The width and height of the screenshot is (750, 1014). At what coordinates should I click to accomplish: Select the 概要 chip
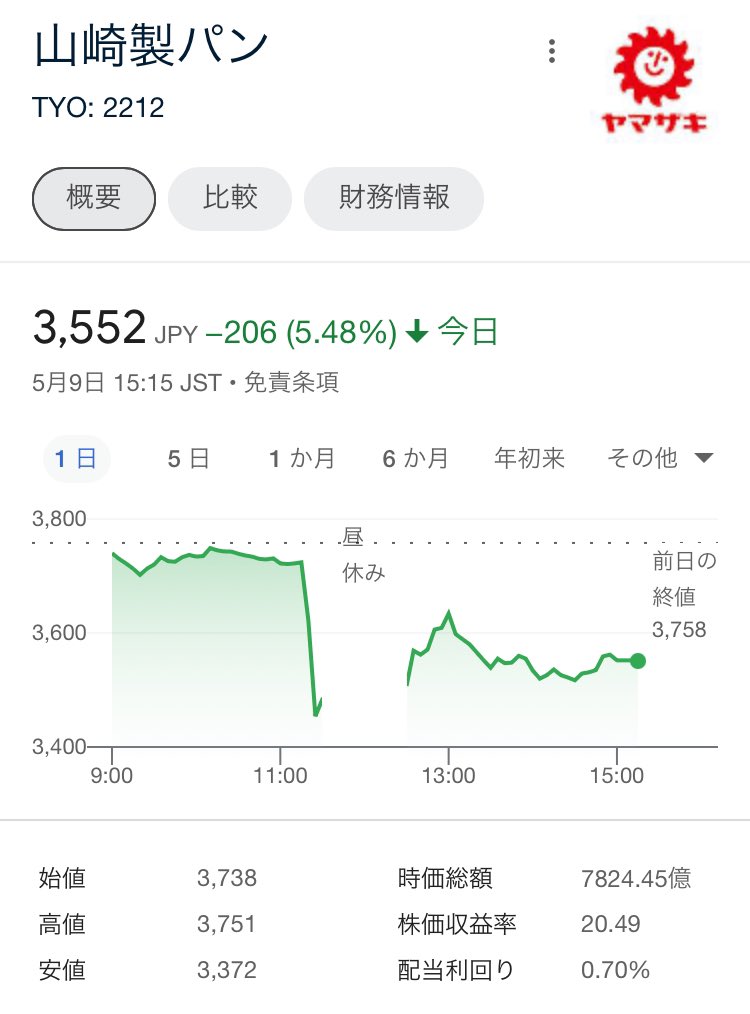click(94, 199)
